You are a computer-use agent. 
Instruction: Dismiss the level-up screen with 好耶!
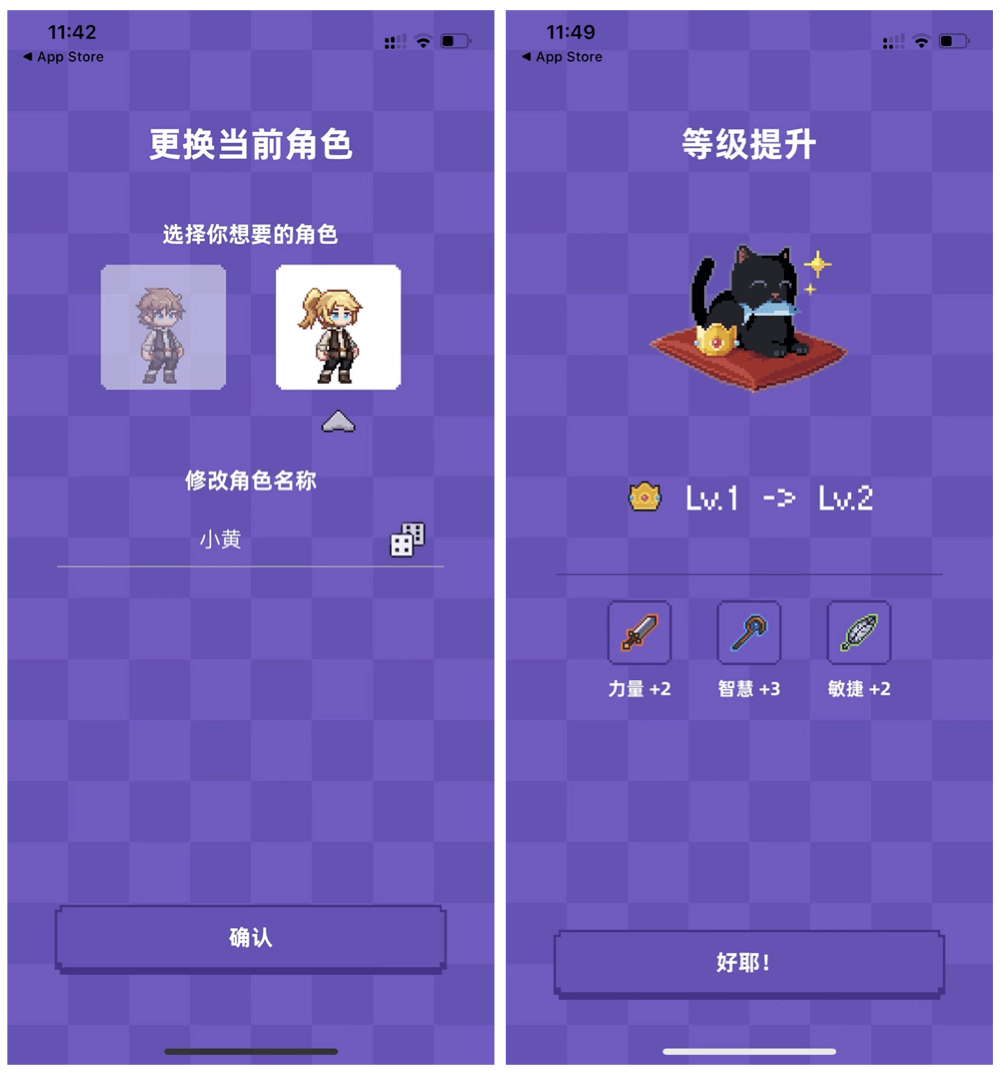(748, 963)
